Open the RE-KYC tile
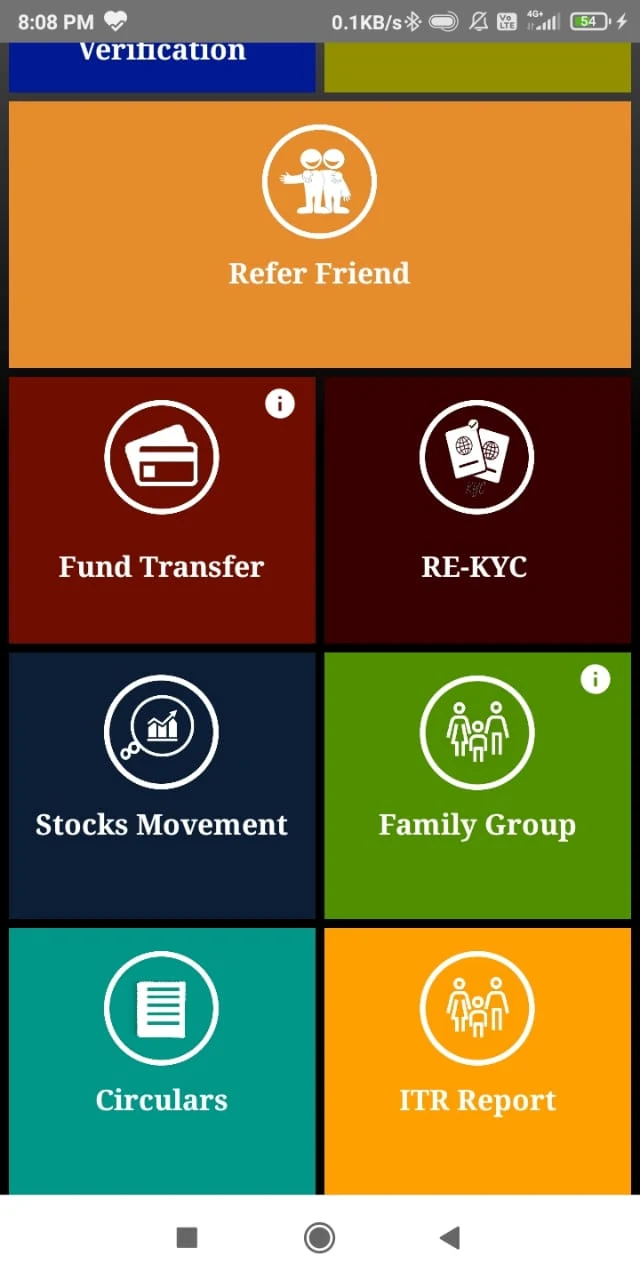 [477, 510]
